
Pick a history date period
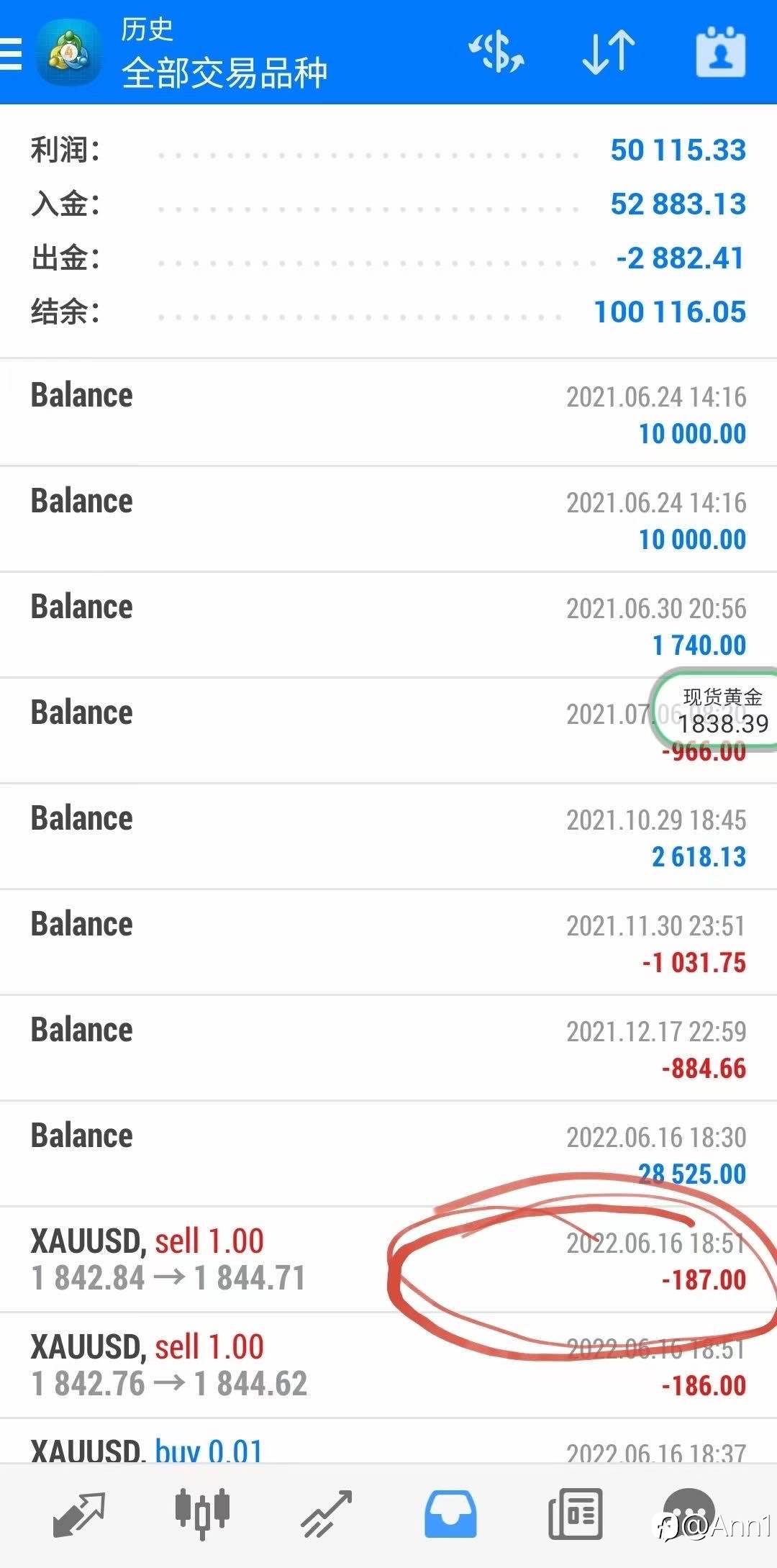tap(720, 53)
